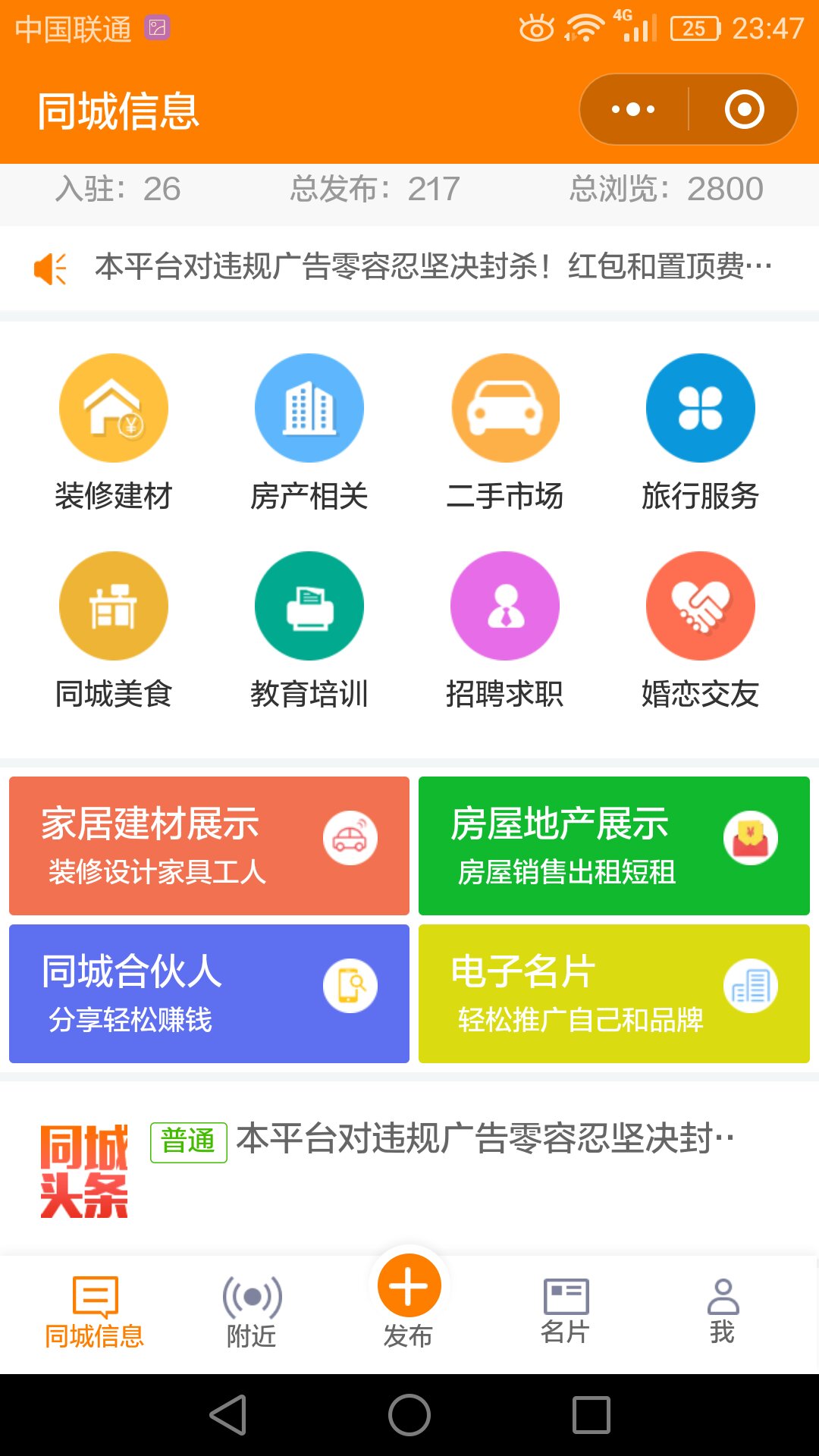Tap the 同城合伙人 card
The image size is (819, 1456).
click(x=209, y=993)
